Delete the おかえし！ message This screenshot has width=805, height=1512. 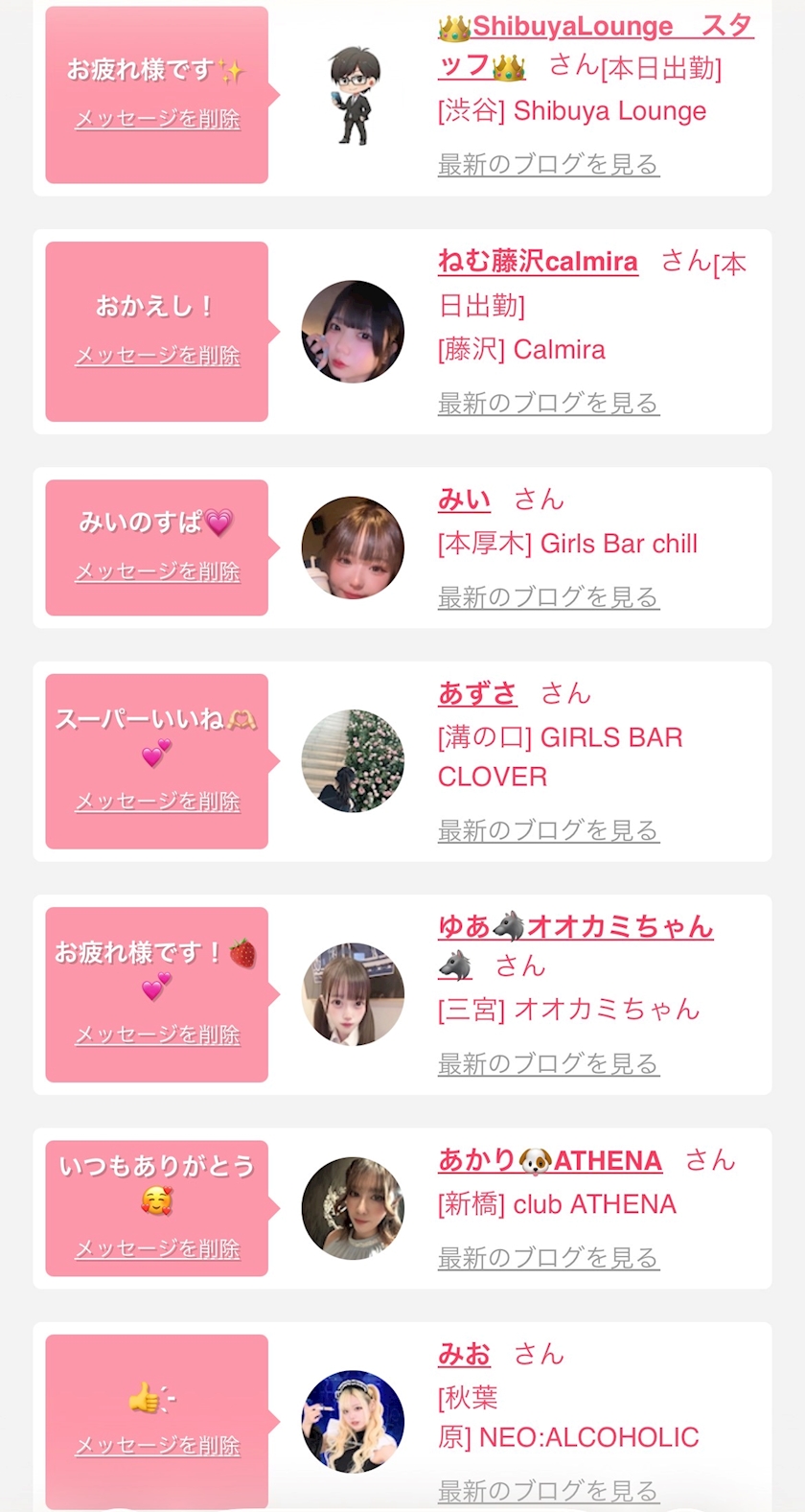[157, 356]
